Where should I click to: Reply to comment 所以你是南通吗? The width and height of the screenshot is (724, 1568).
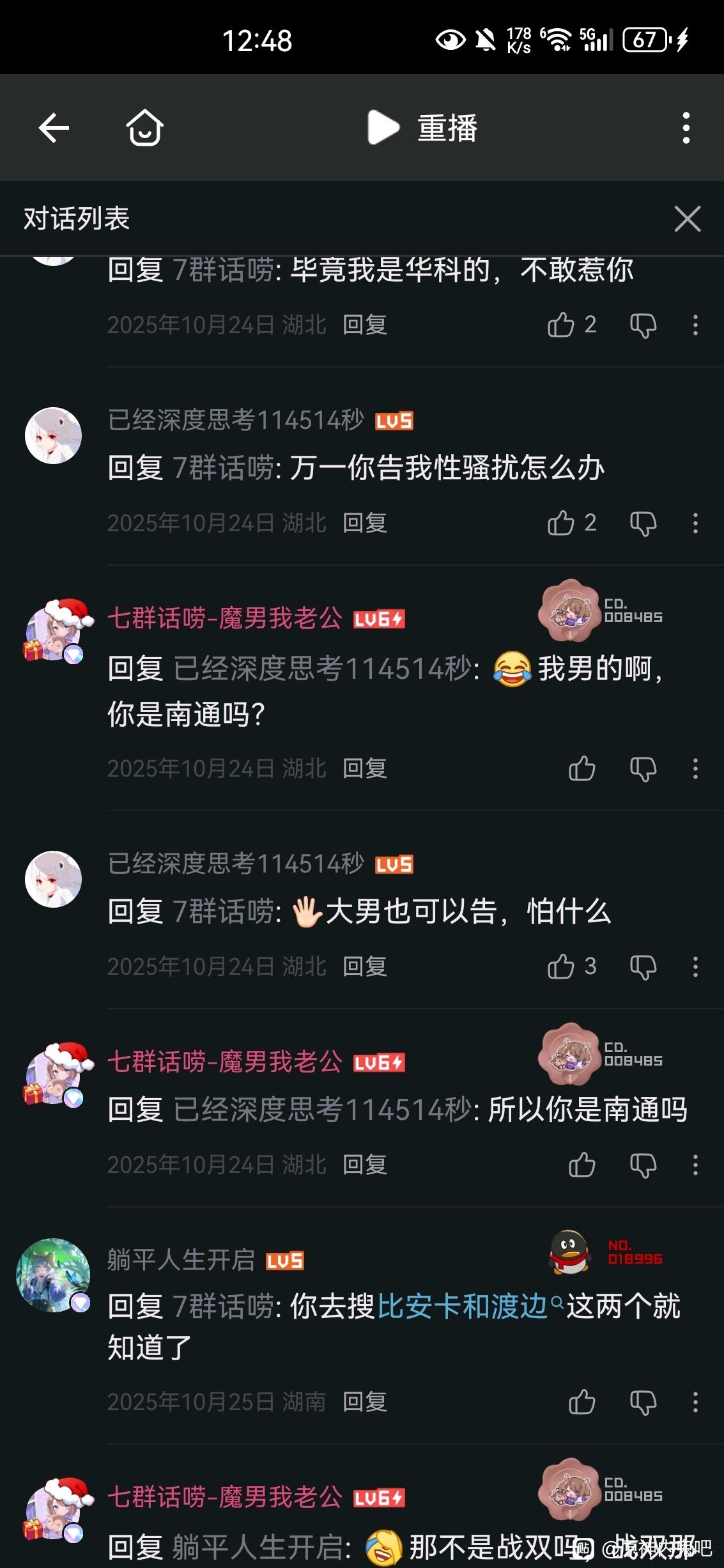coord(364,1165)
